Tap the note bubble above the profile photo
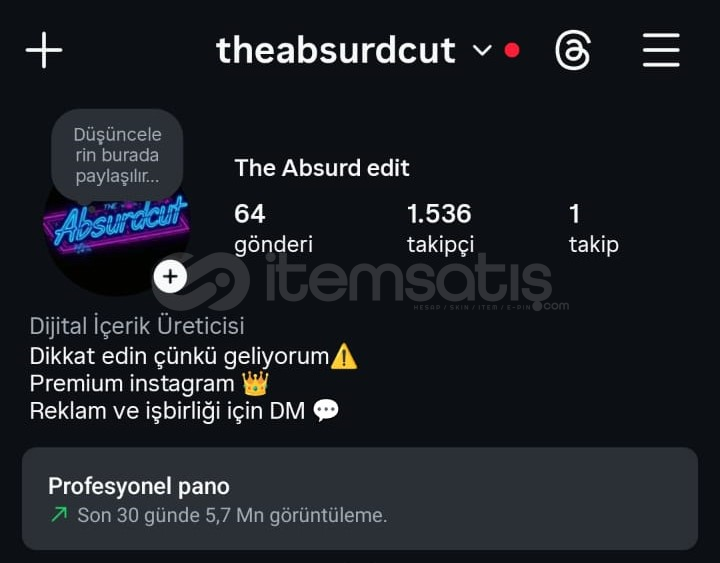The image size is (720, 563). click(x=117, y=156)
